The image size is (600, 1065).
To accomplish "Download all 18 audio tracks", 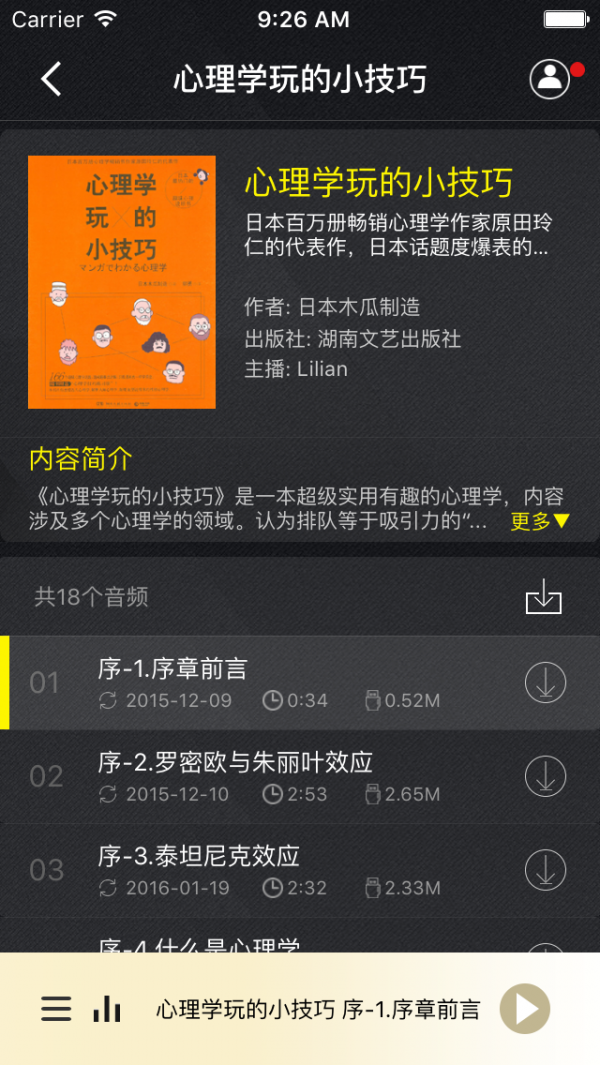I will [544, 596].
